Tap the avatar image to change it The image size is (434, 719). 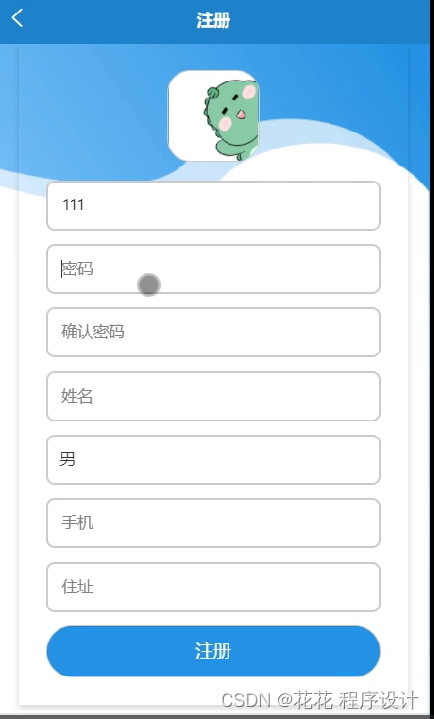(213, 116)
